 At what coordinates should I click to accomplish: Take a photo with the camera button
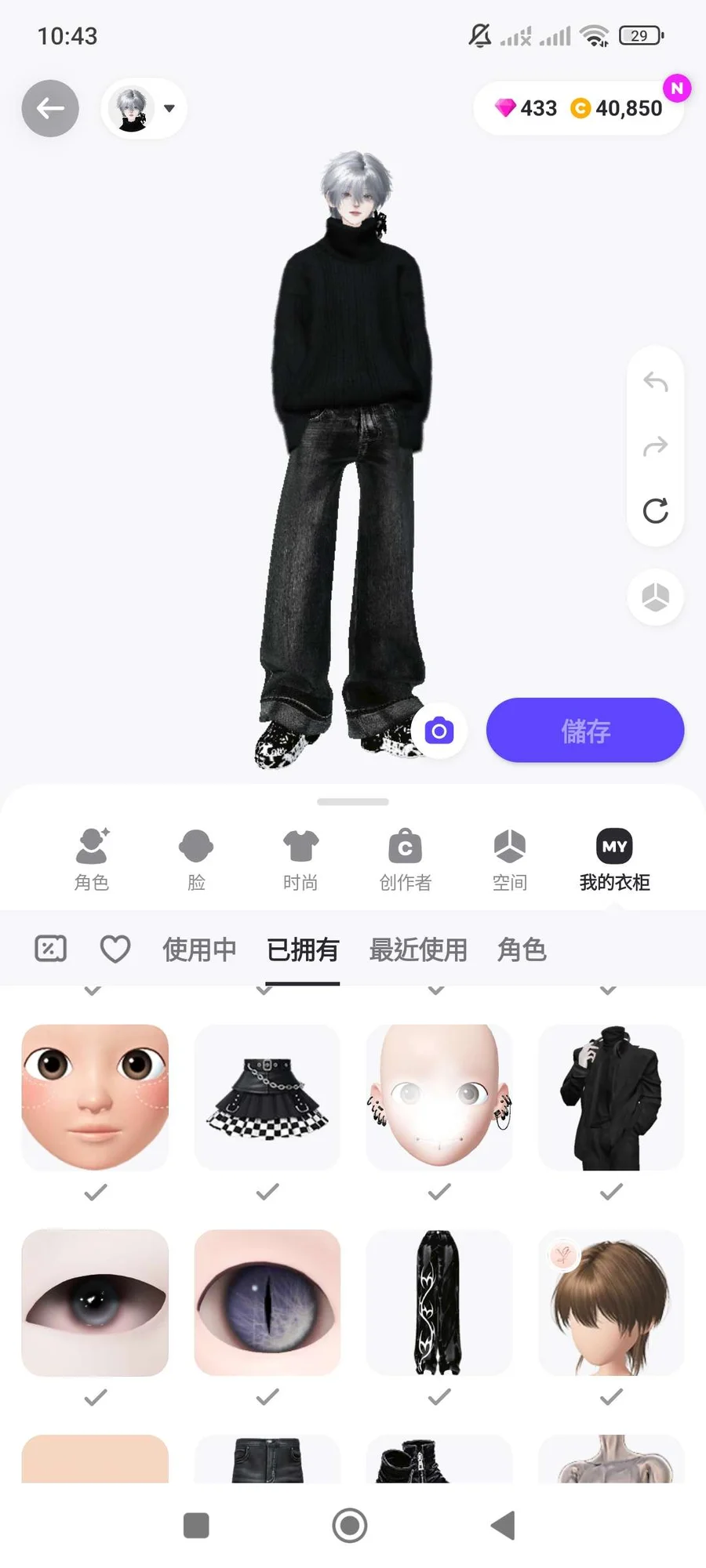click(x=439, y=731)
